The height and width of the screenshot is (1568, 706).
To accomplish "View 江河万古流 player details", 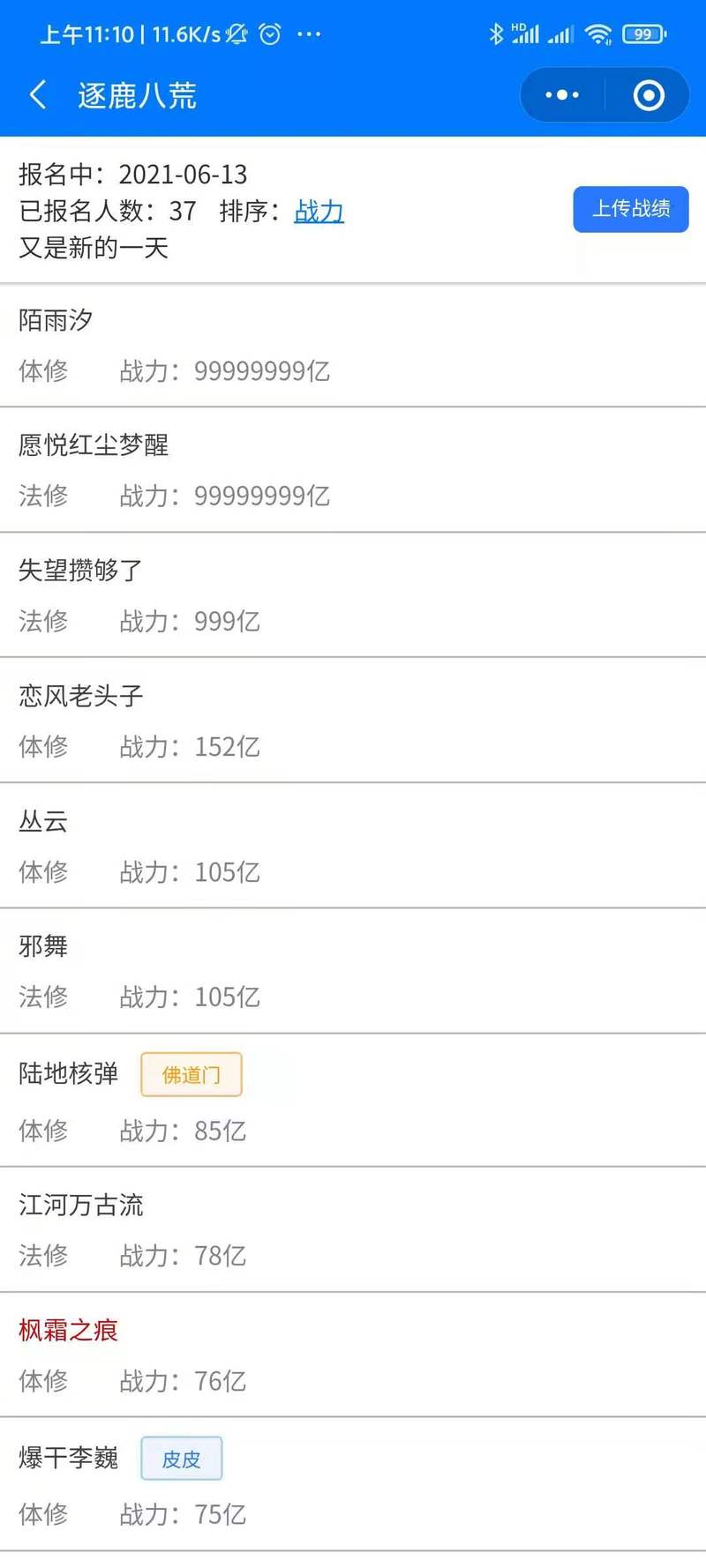I will click(x=353, y=1230).
